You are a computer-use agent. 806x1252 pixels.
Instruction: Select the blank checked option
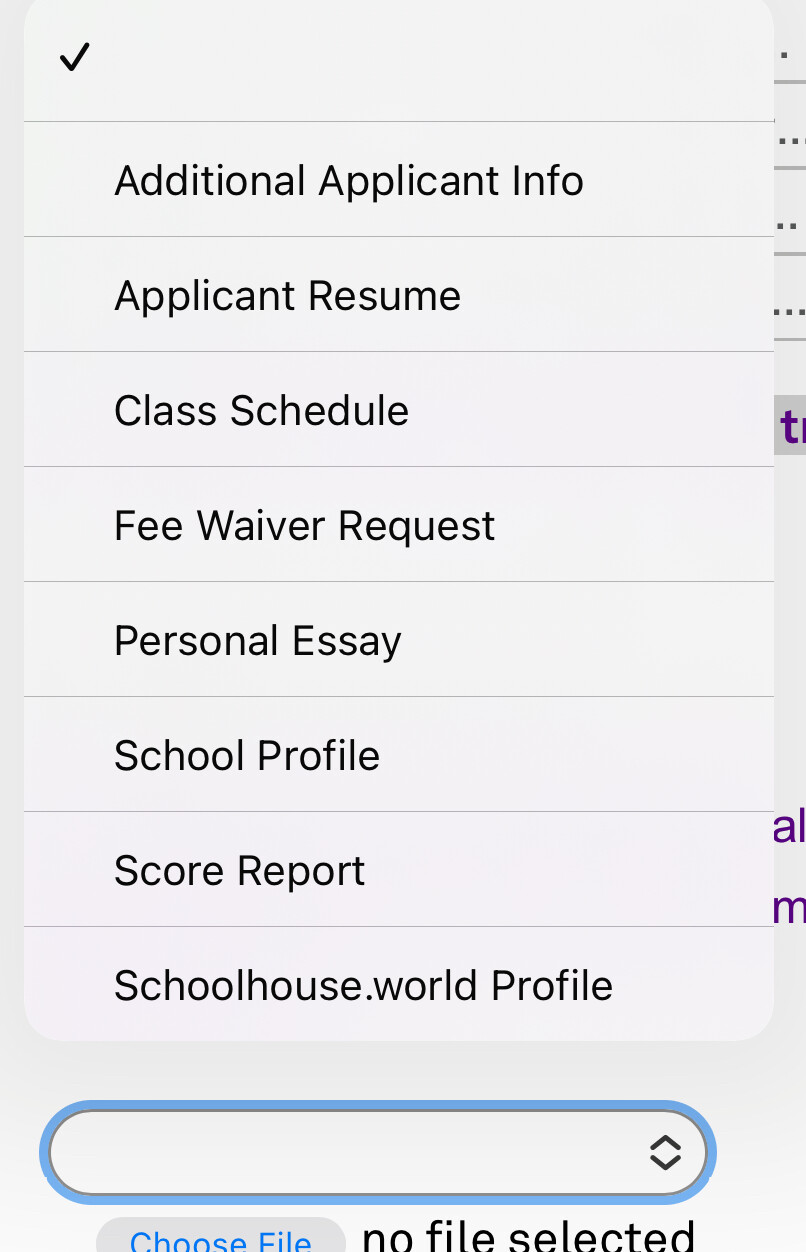pos(398,60)
